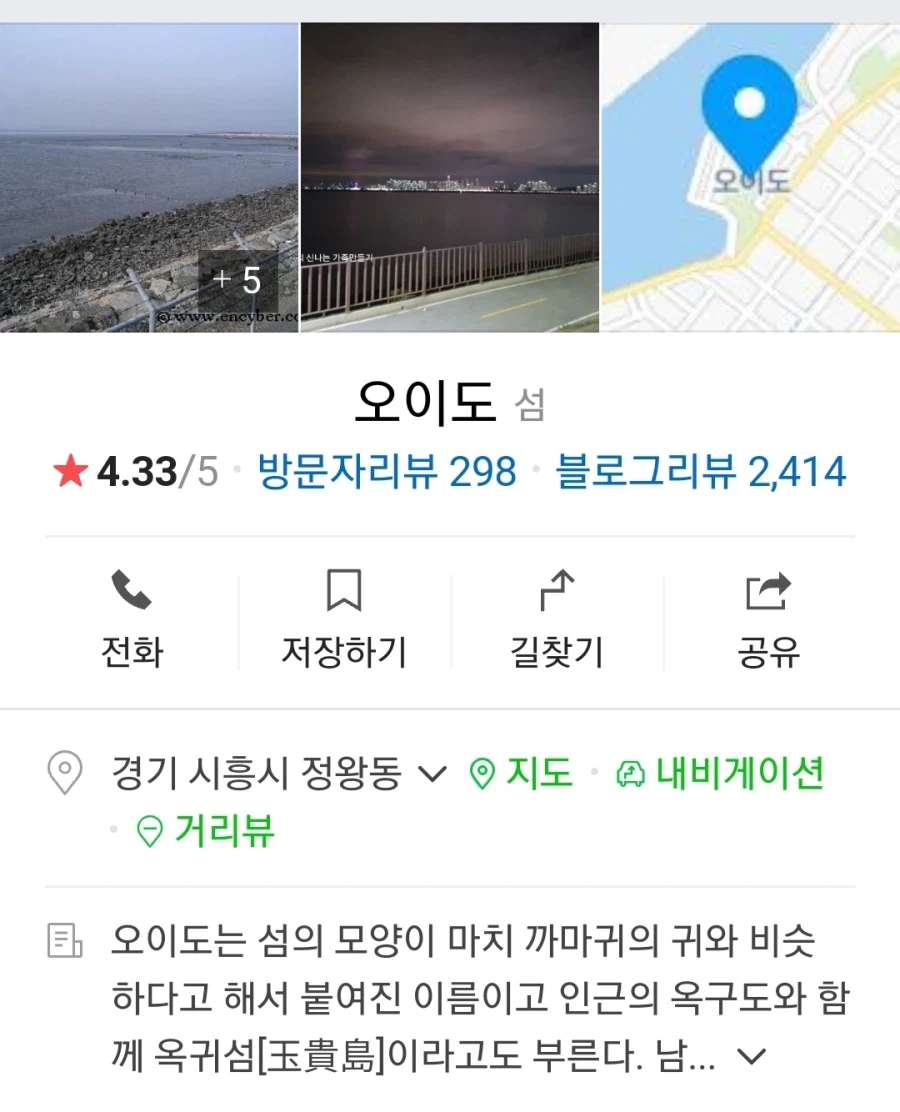The height and width of the screenshot is (1112, 900).
Task: Click the green 지도 map pin icon
Action: 483,773
